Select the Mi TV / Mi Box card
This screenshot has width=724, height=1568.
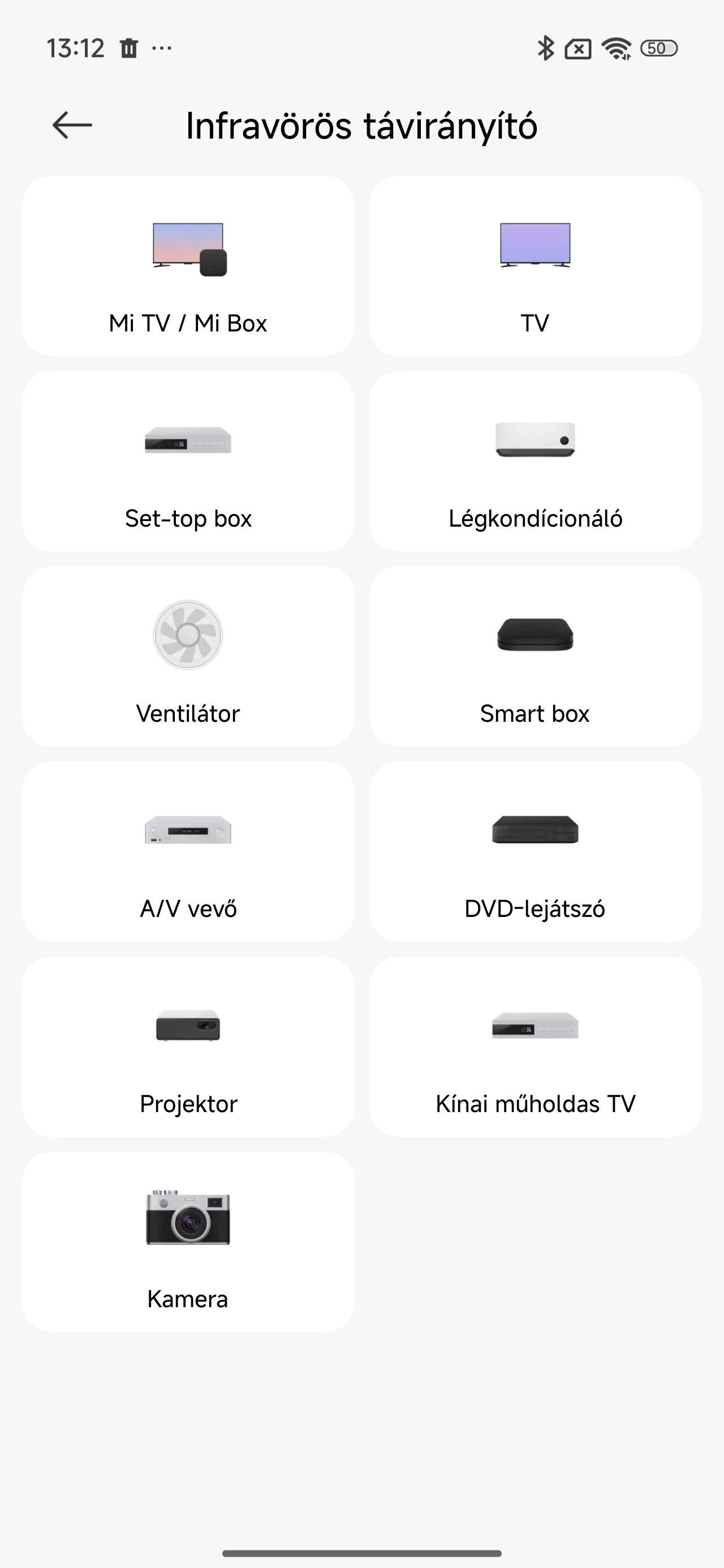point(188,266)
